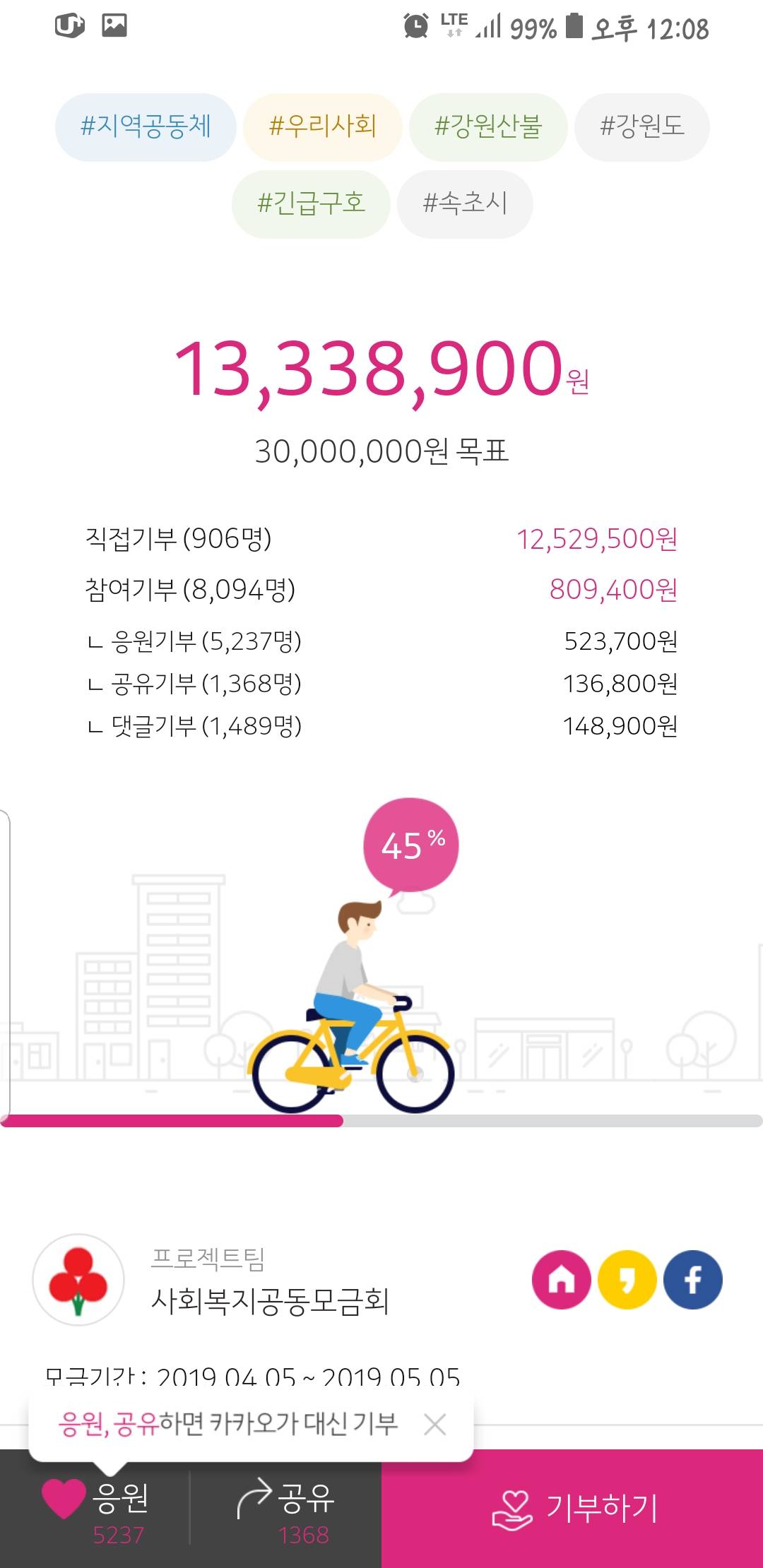Select the #지역공동체 hashtag chip
Viewport: 763px width, 1568px height.
[146, 127]
